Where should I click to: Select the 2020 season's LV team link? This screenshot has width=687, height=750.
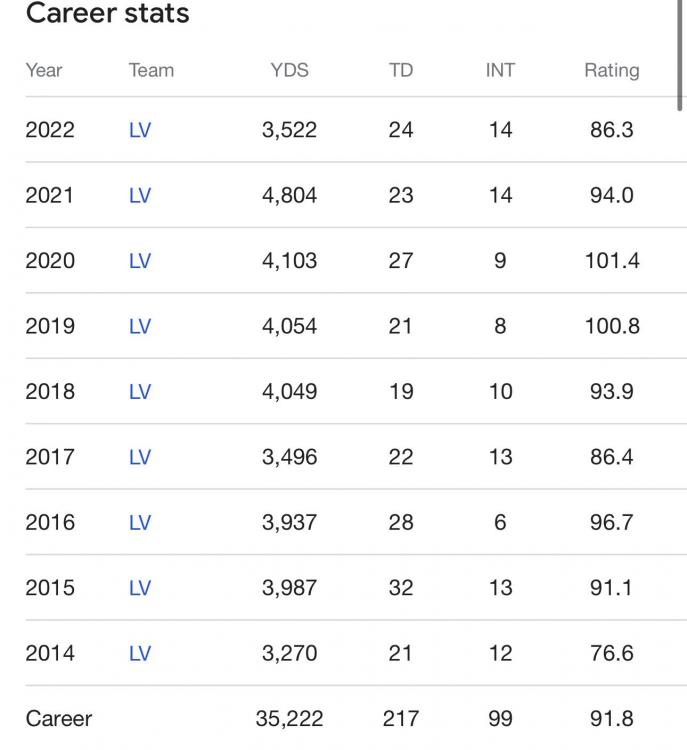140,261
